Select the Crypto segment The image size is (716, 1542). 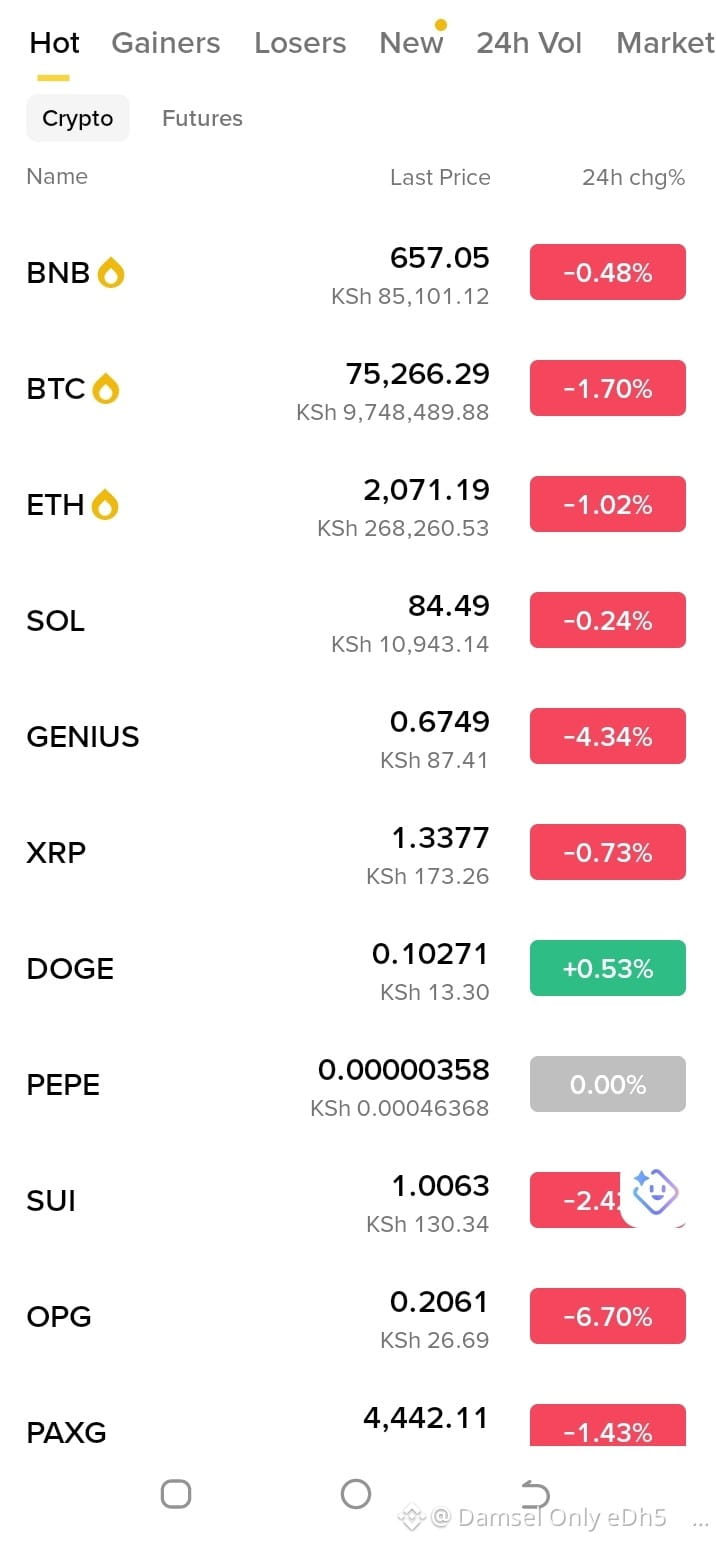coord(78,118)
